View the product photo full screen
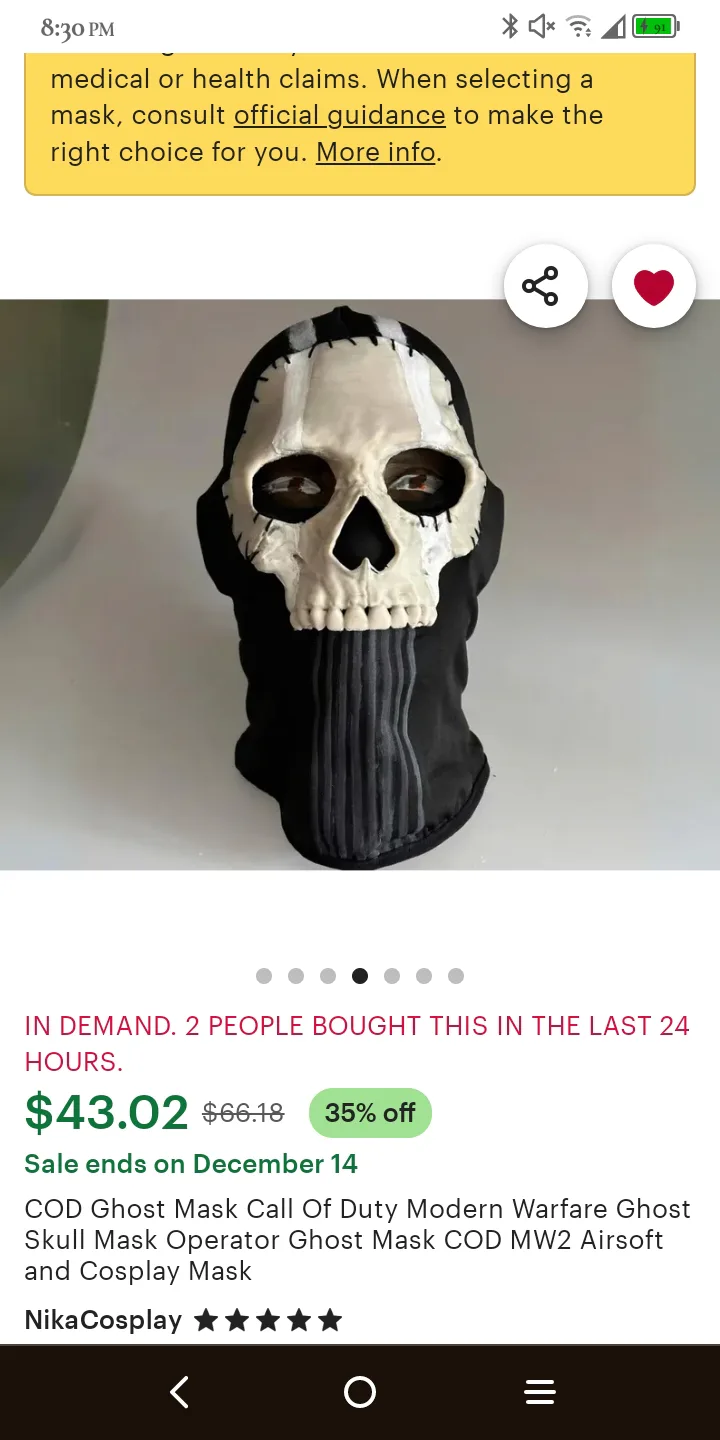This screenshot has width=720, height=1440. coord(360,585)
